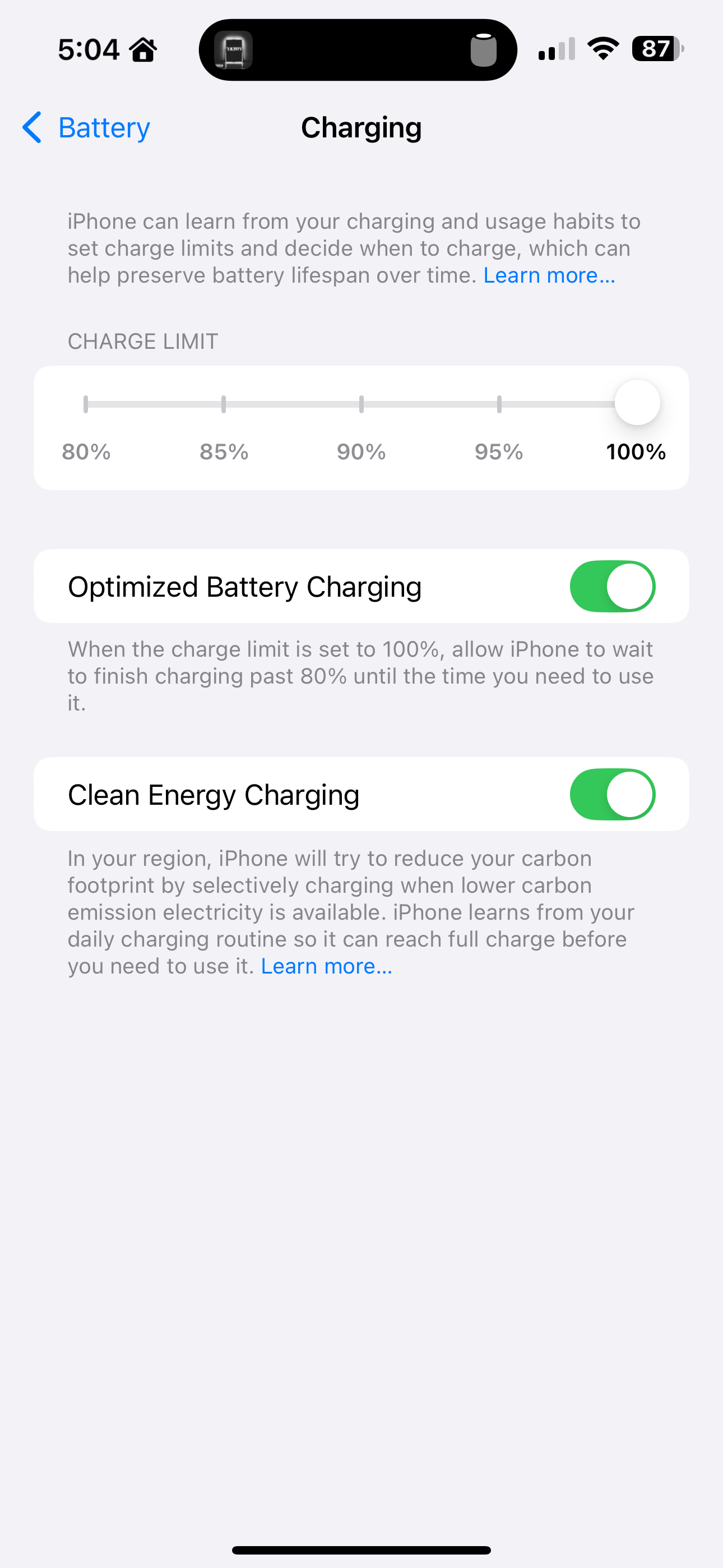Image resolution: width=723 pixels, height=1568 pixels.
Task: Toggle Clean Energy Charging back on
Action: (x=612, y=794)
